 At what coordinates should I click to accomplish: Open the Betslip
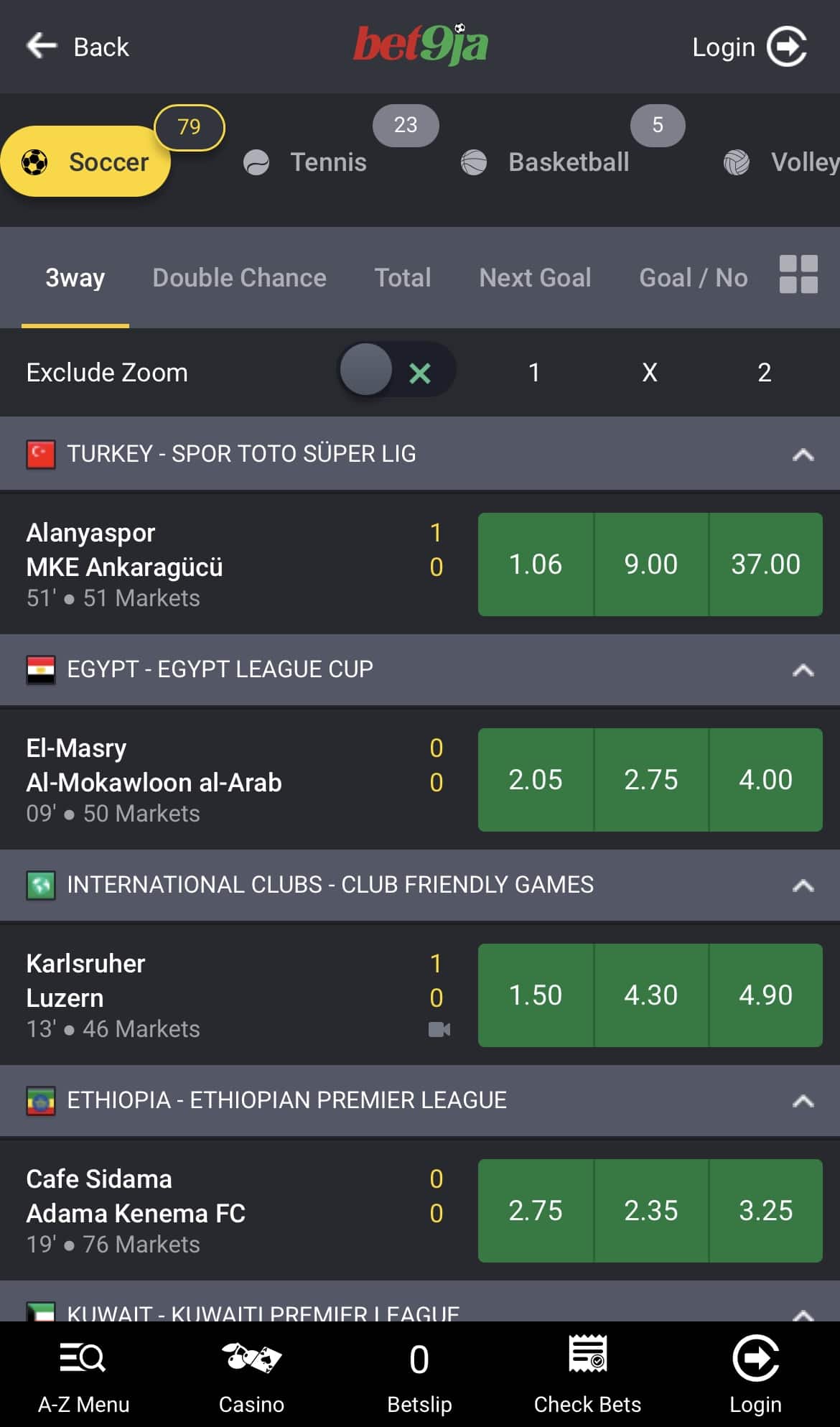click(x=419, y=1375)
